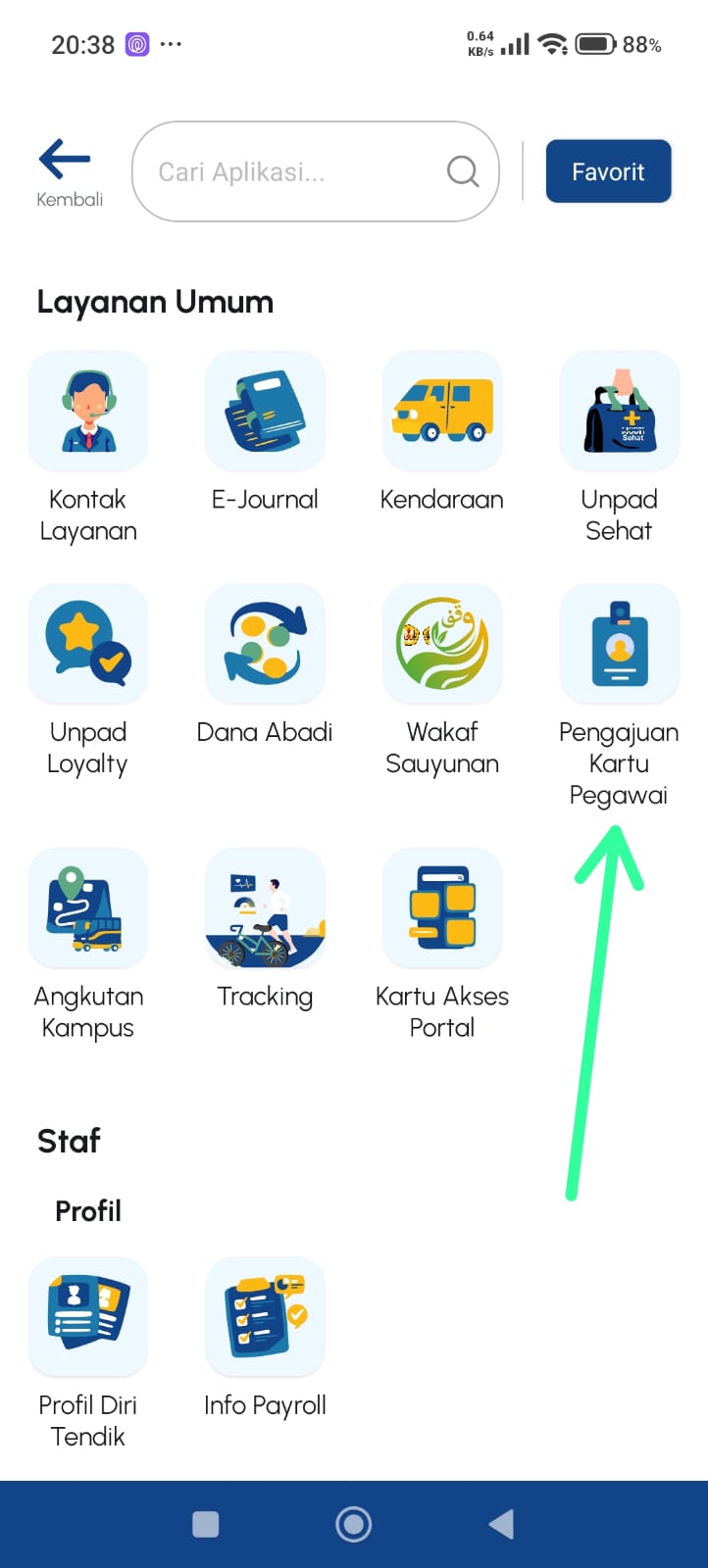708x1568 pixels.
Task: Tap the Cari Aplikasi search field
Action: click(x=315, y=171)
